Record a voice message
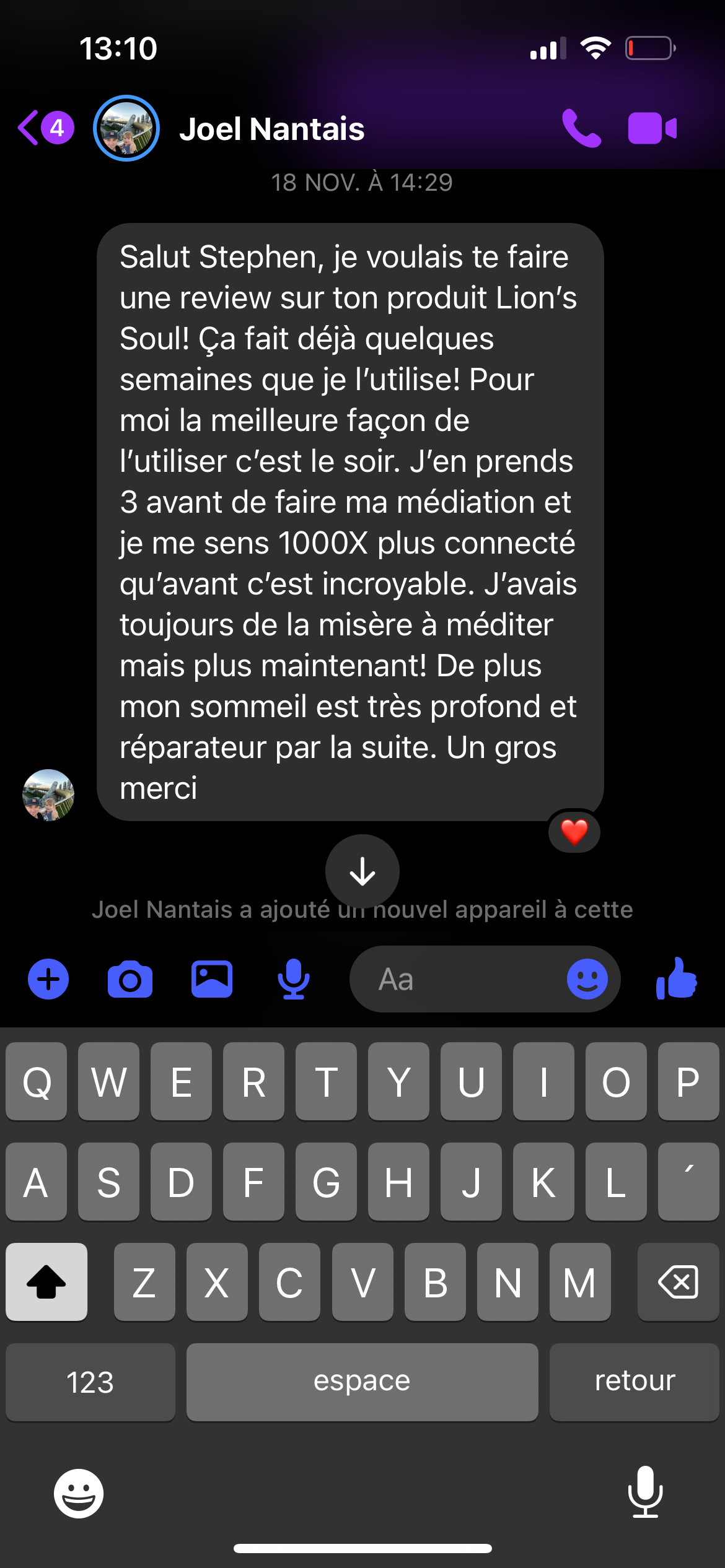 pyautogui.click(x=294, y=979)
